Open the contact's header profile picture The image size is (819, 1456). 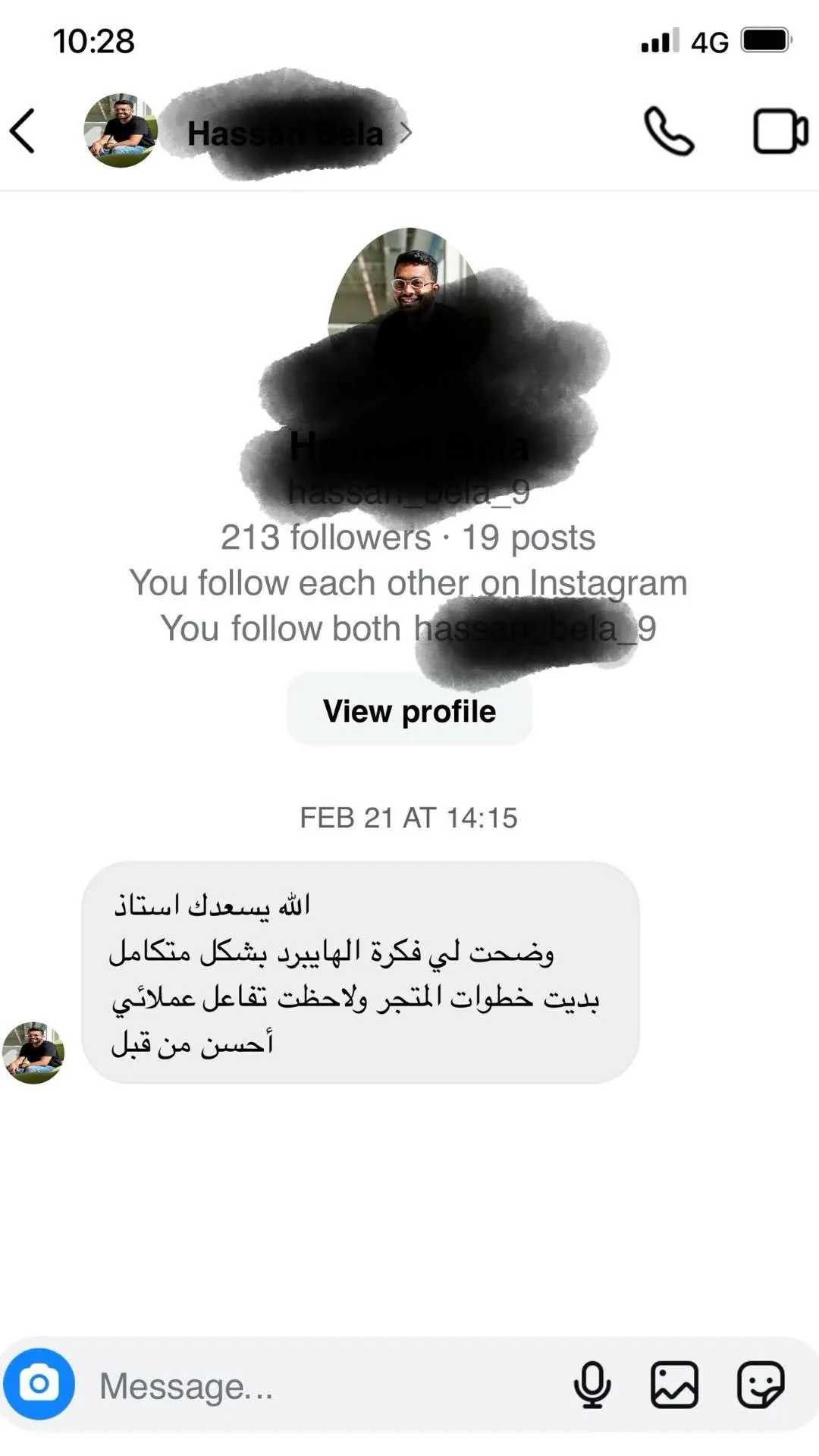121,130
